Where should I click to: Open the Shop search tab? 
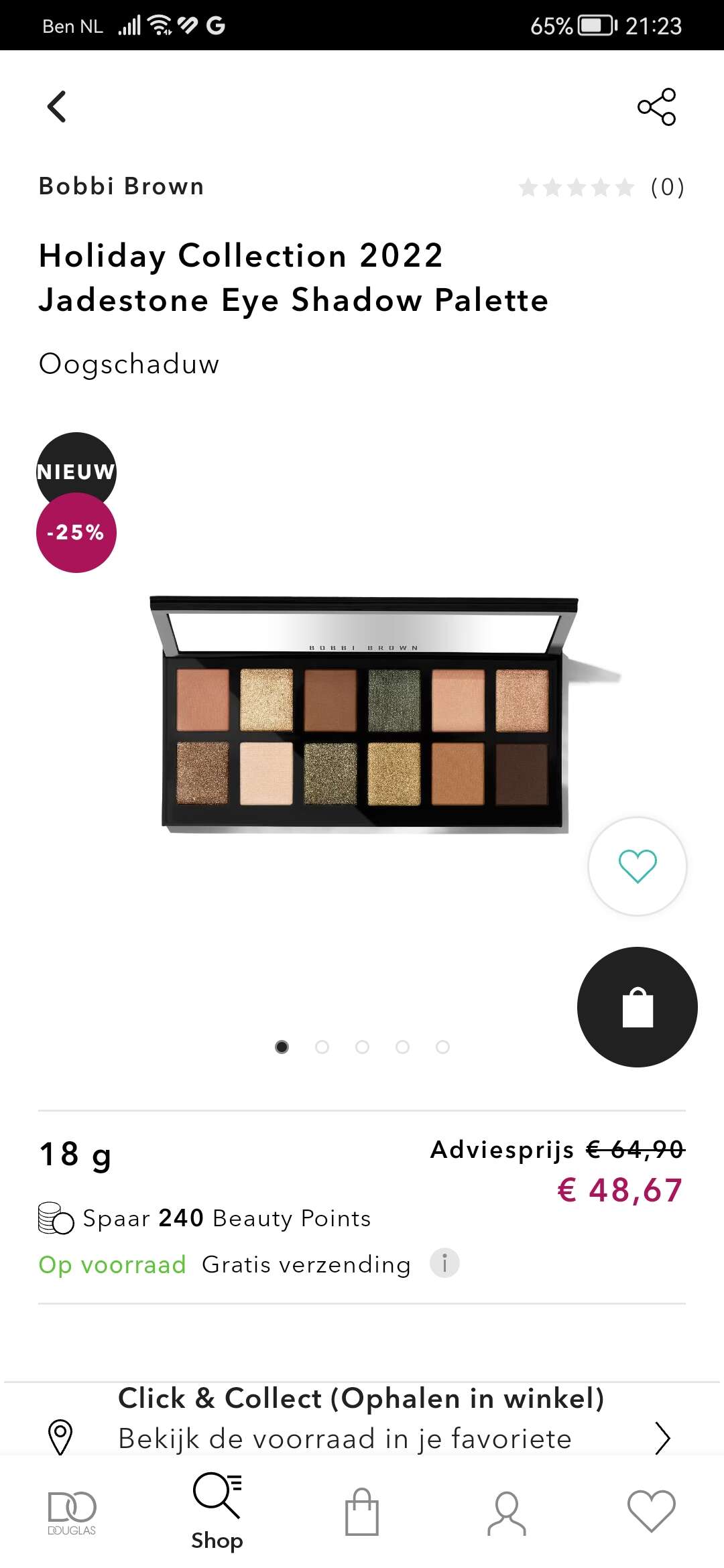217,1512
